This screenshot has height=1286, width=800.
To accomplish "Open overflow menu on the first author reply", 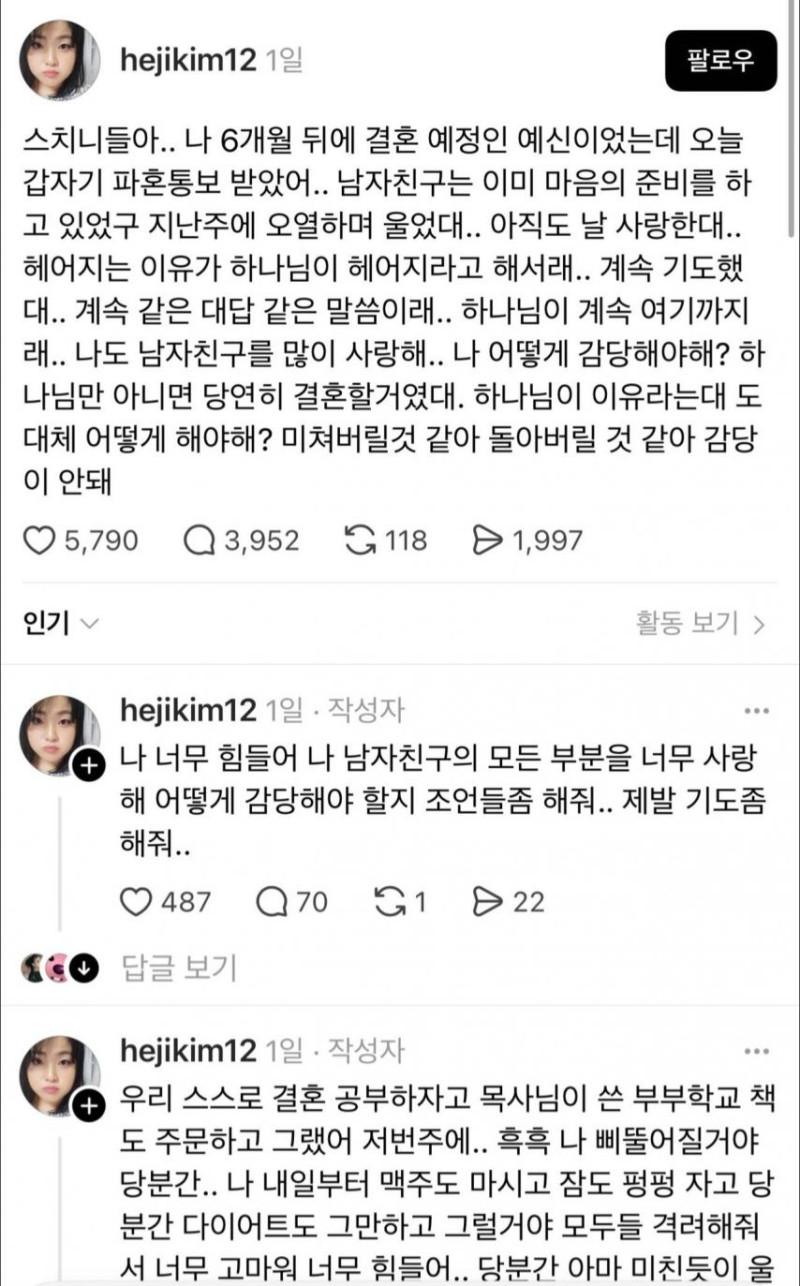I will 755,712.
